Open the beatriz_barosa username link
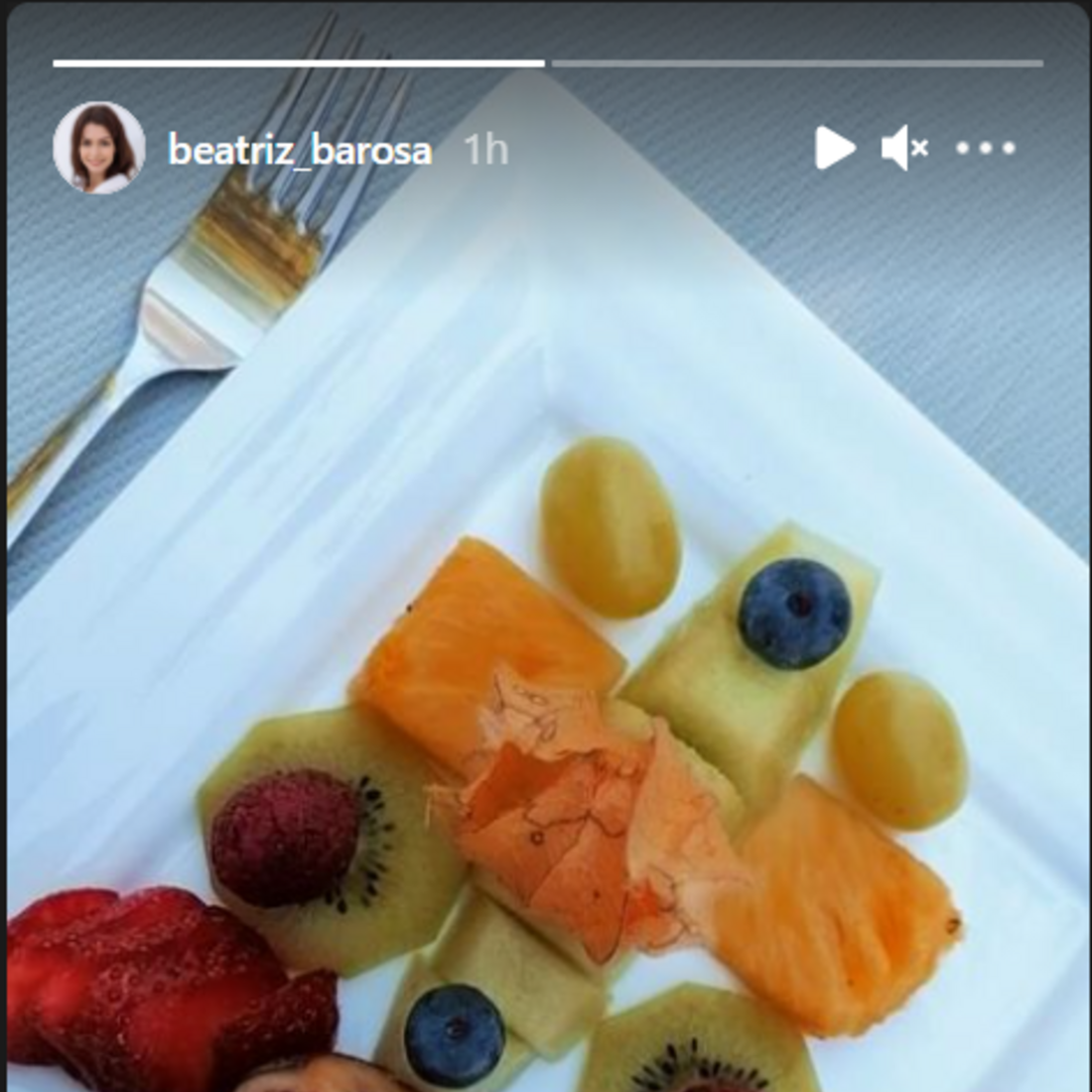1092x1092 pixels. point(300,150)
